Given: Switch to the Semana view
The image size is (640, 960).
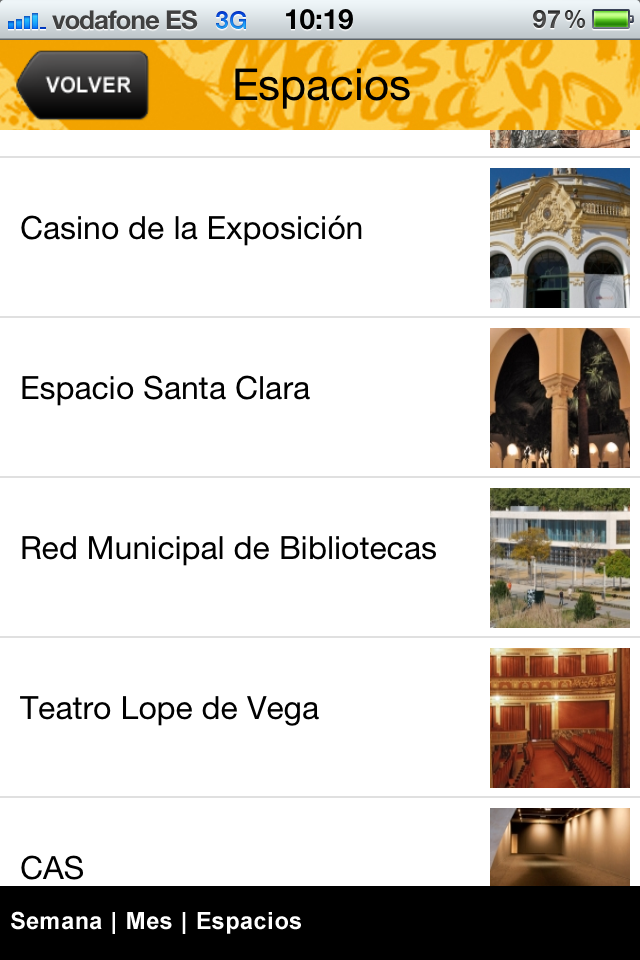Looking at the screenshot, I should [56, 921].
